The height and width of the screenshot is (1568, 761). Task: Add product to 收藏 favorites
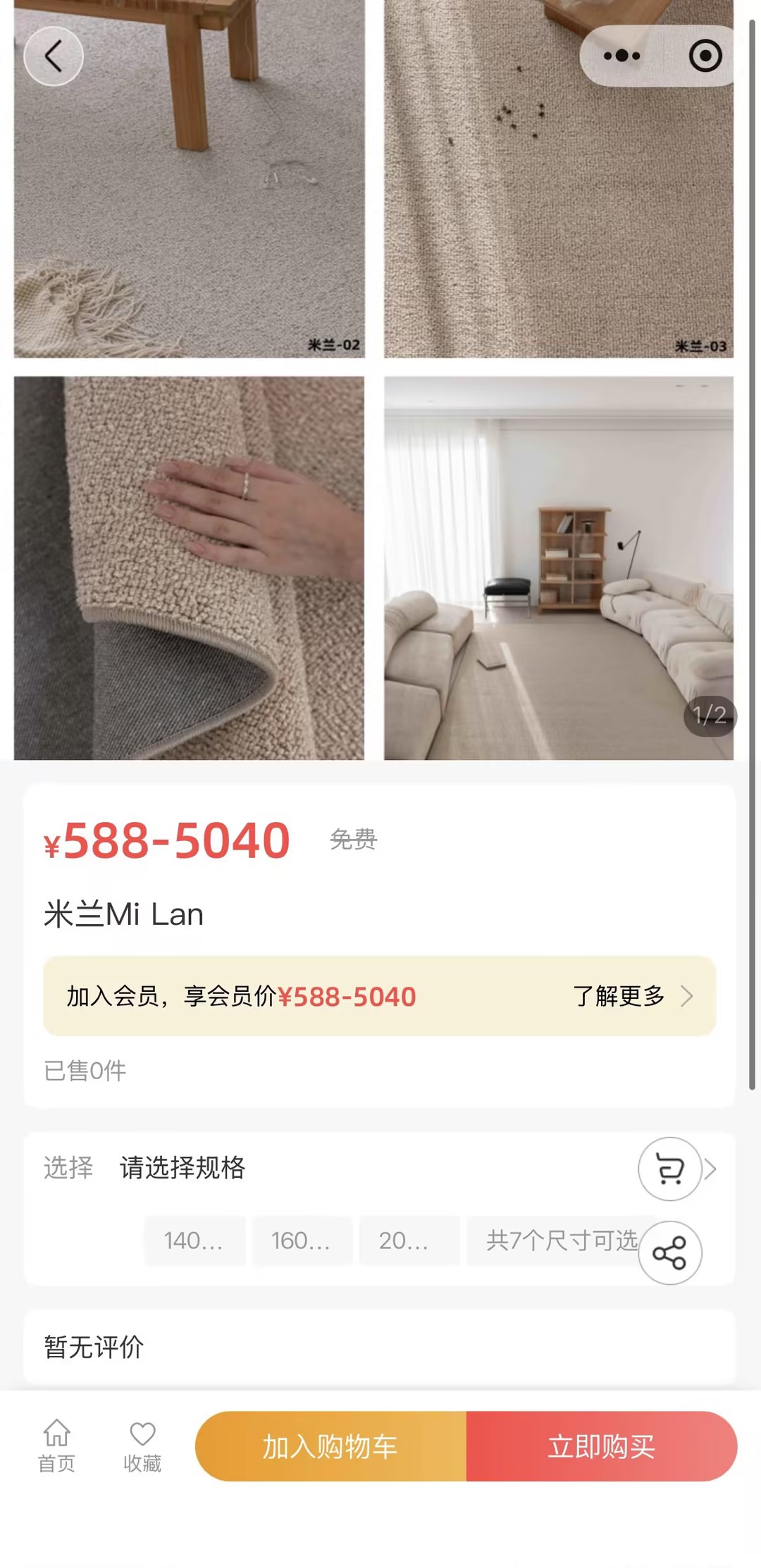[x=142, y=1445]
